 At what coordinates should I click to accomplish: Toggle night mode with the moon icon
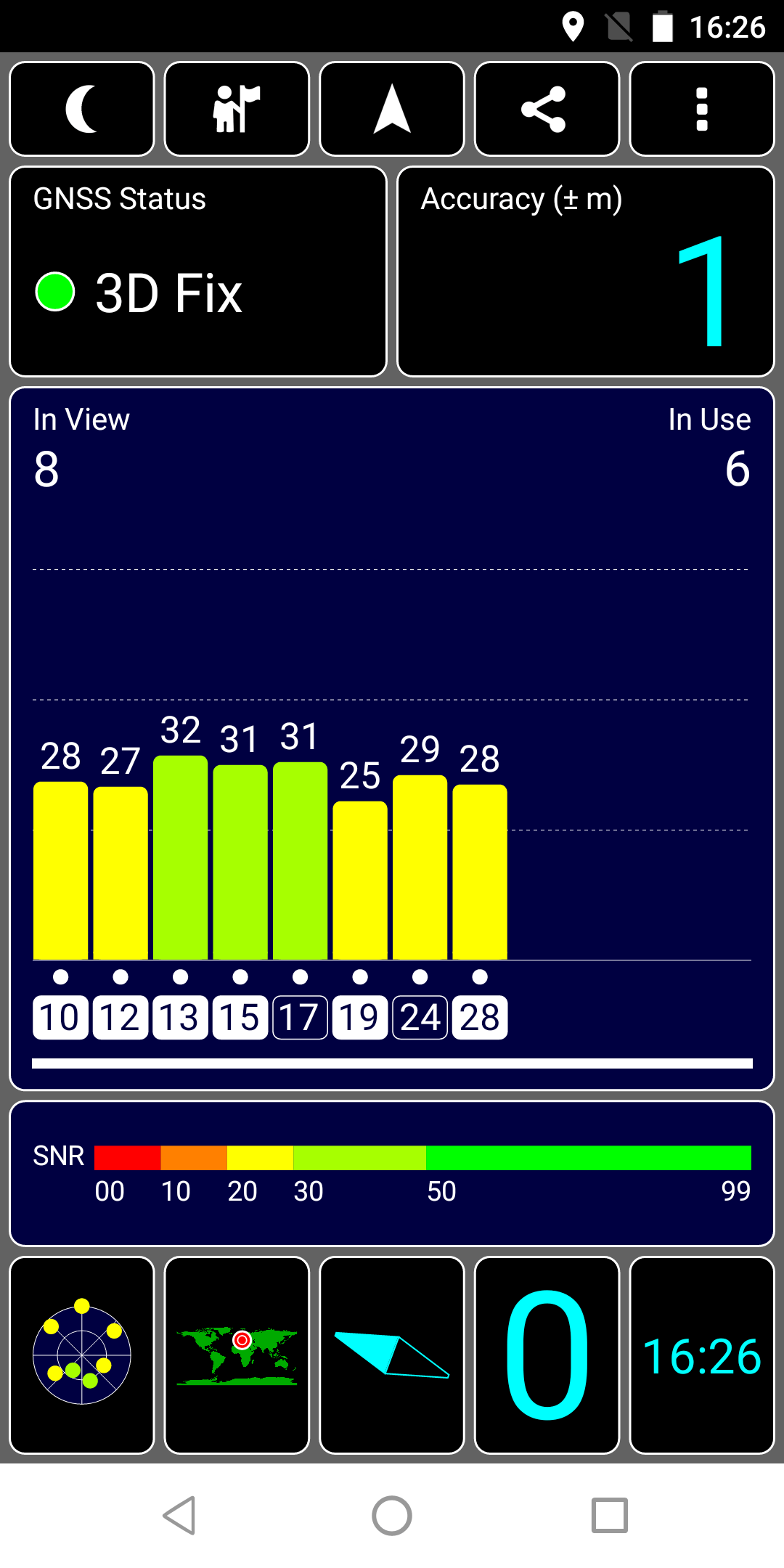coord(82,109)
